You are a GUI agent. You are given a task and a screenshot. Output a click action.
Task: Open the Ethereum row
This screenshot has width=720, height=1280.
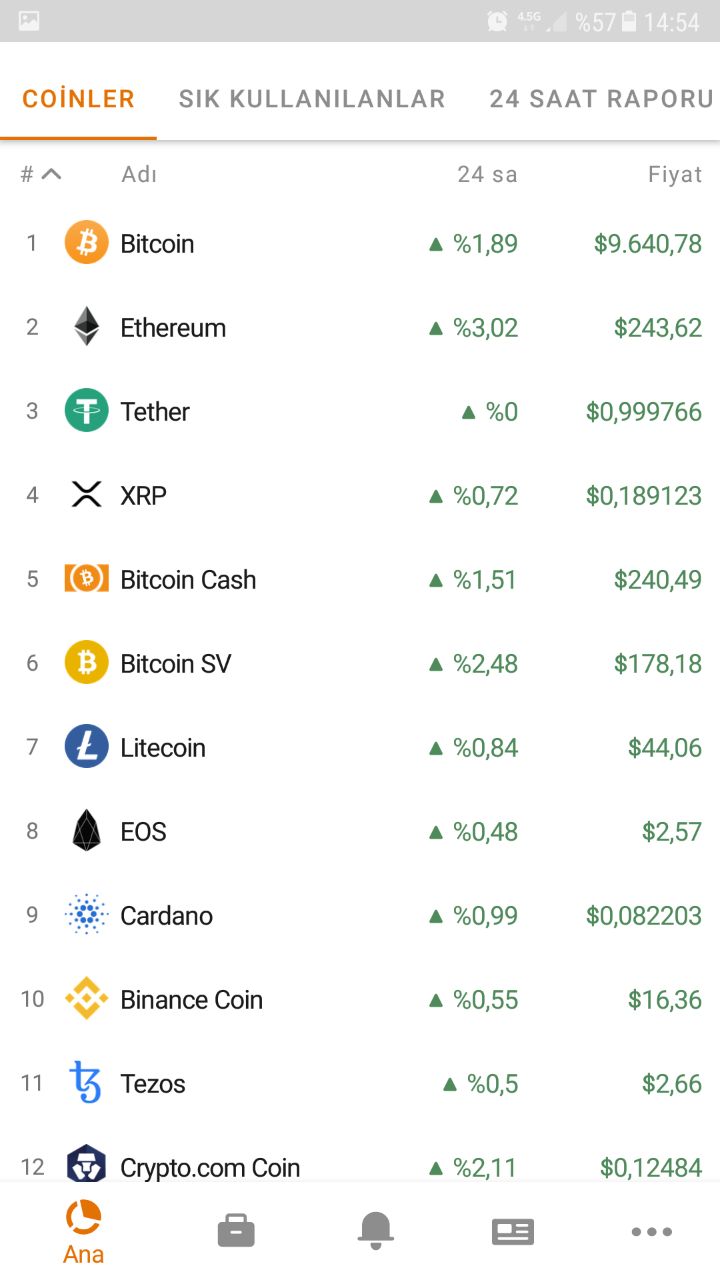(x=360, y=327)
